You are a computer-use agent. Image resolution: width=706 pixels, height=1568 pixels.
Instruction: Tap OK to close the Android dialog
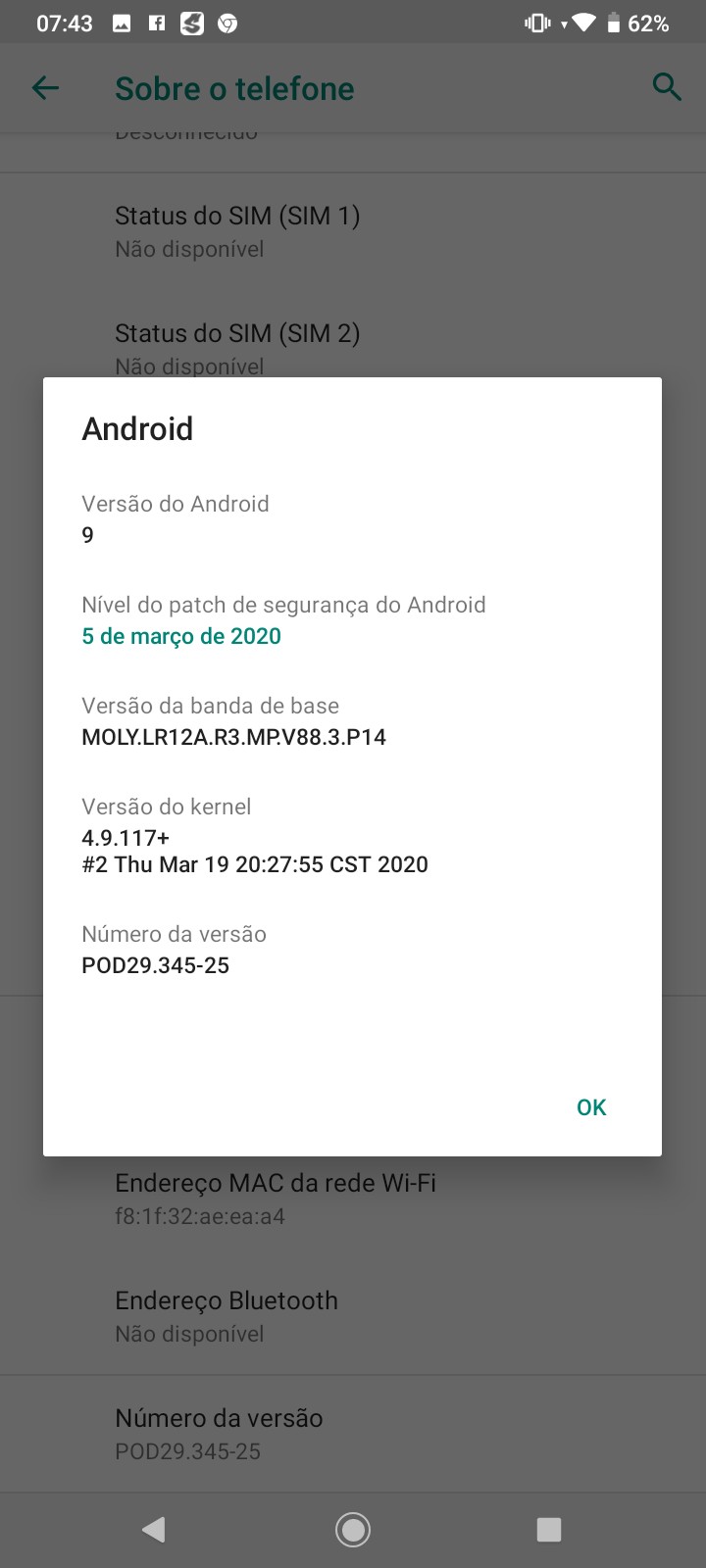pyautogui.click(x=591, y=1107)
